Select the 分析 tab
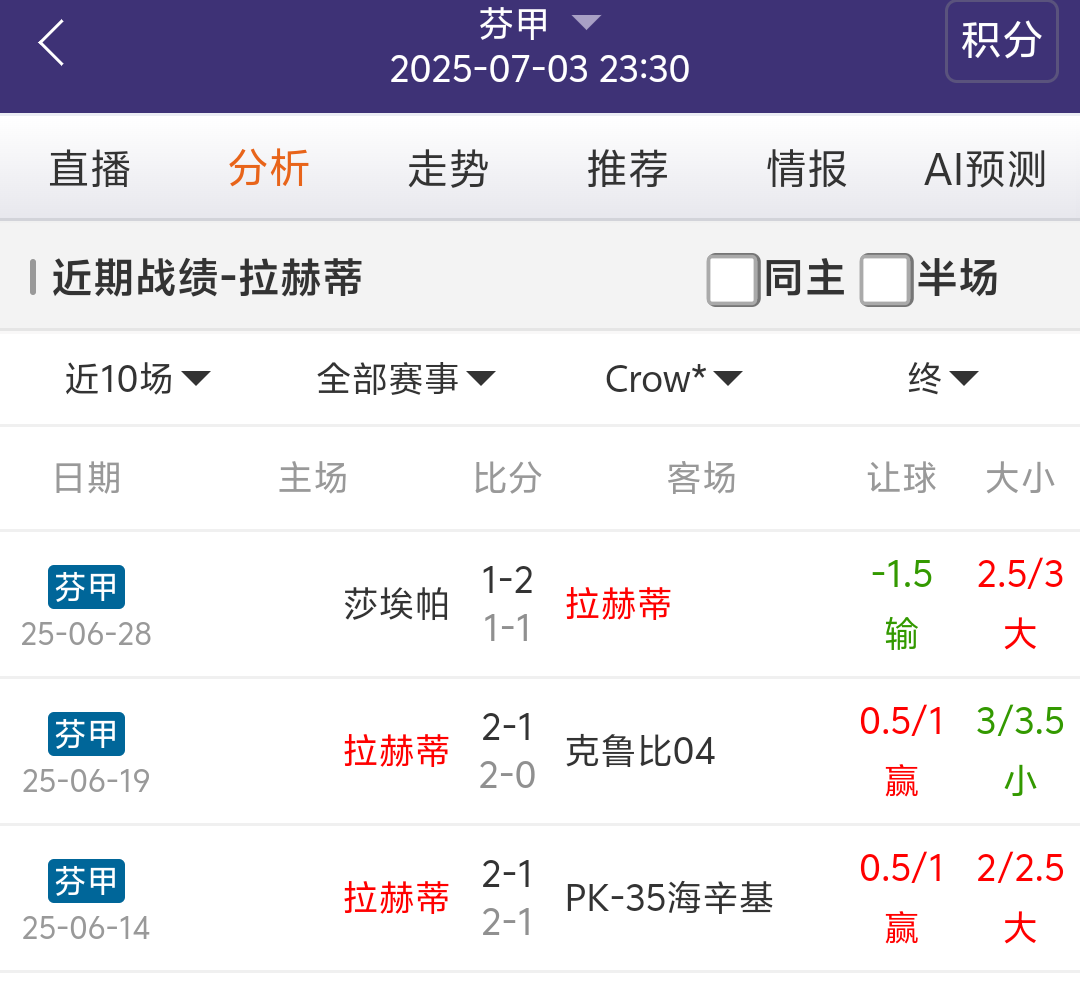The height and width of the screenshot is (981, 1080). click(269, 169)
